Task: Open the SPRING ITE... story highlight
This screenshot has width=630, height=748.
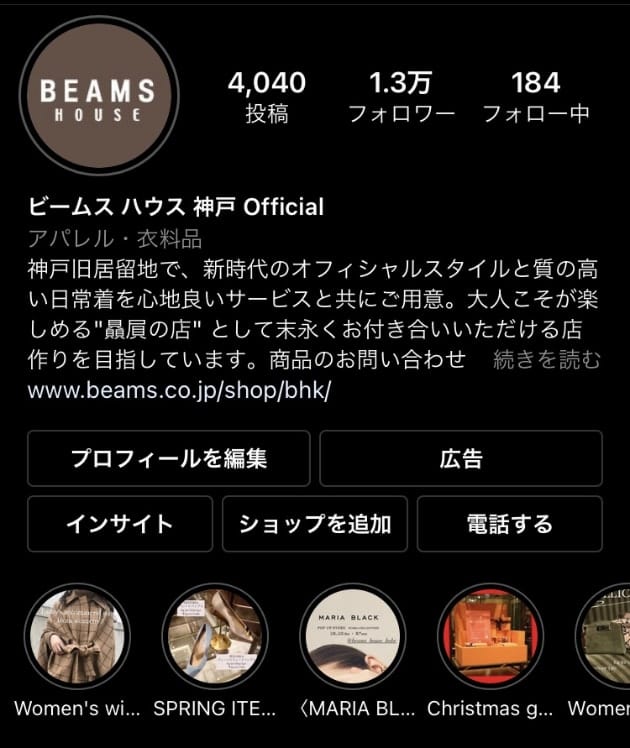Action: (x=215, y=637)
